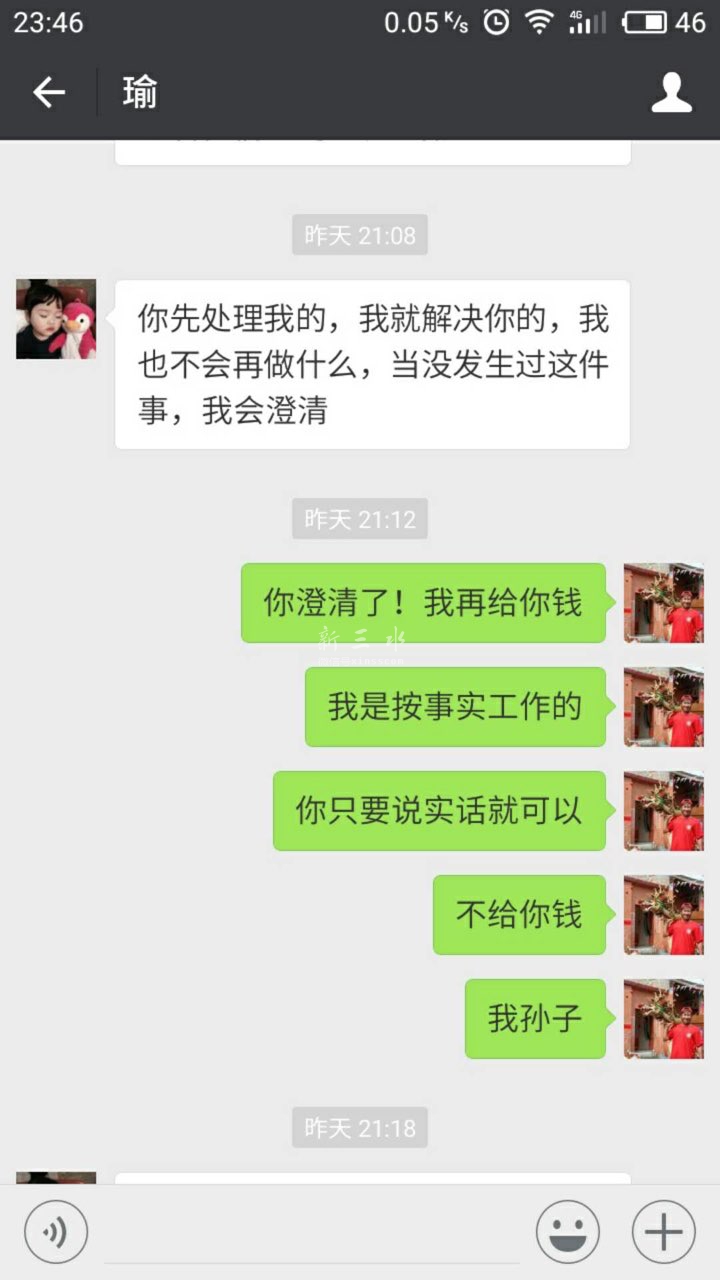Open 瑜's avatar beside 你先处理我的 message

56,319
